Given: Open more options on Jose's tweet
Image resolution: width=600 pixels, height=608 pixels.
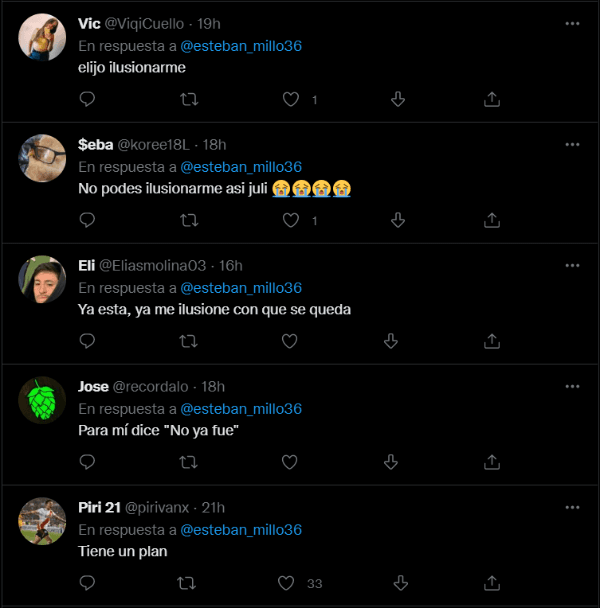Looking at the screenshot, I should coord(572,386).
